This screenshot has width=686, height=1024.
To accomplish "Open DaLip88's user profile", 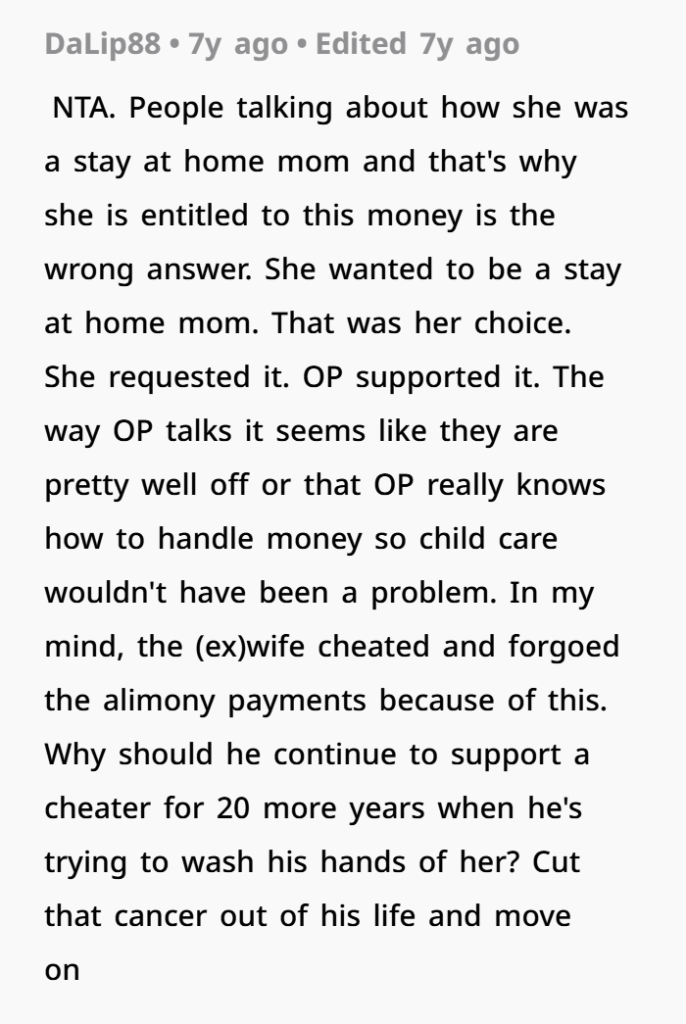I will (102, 45).
